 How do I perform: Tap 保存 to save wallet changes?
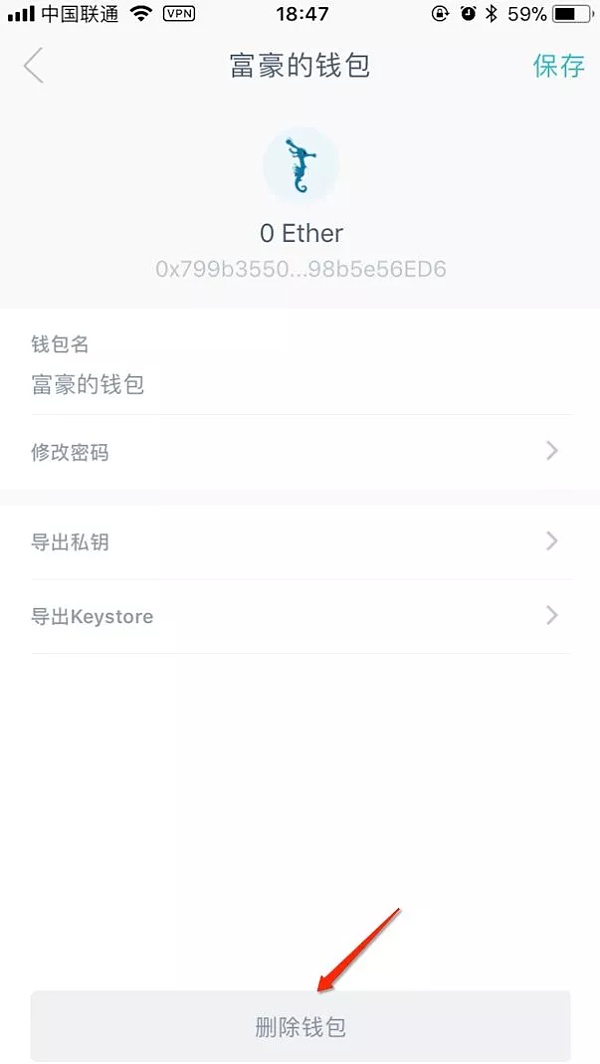pyautogui.click(x=558, y=67)
